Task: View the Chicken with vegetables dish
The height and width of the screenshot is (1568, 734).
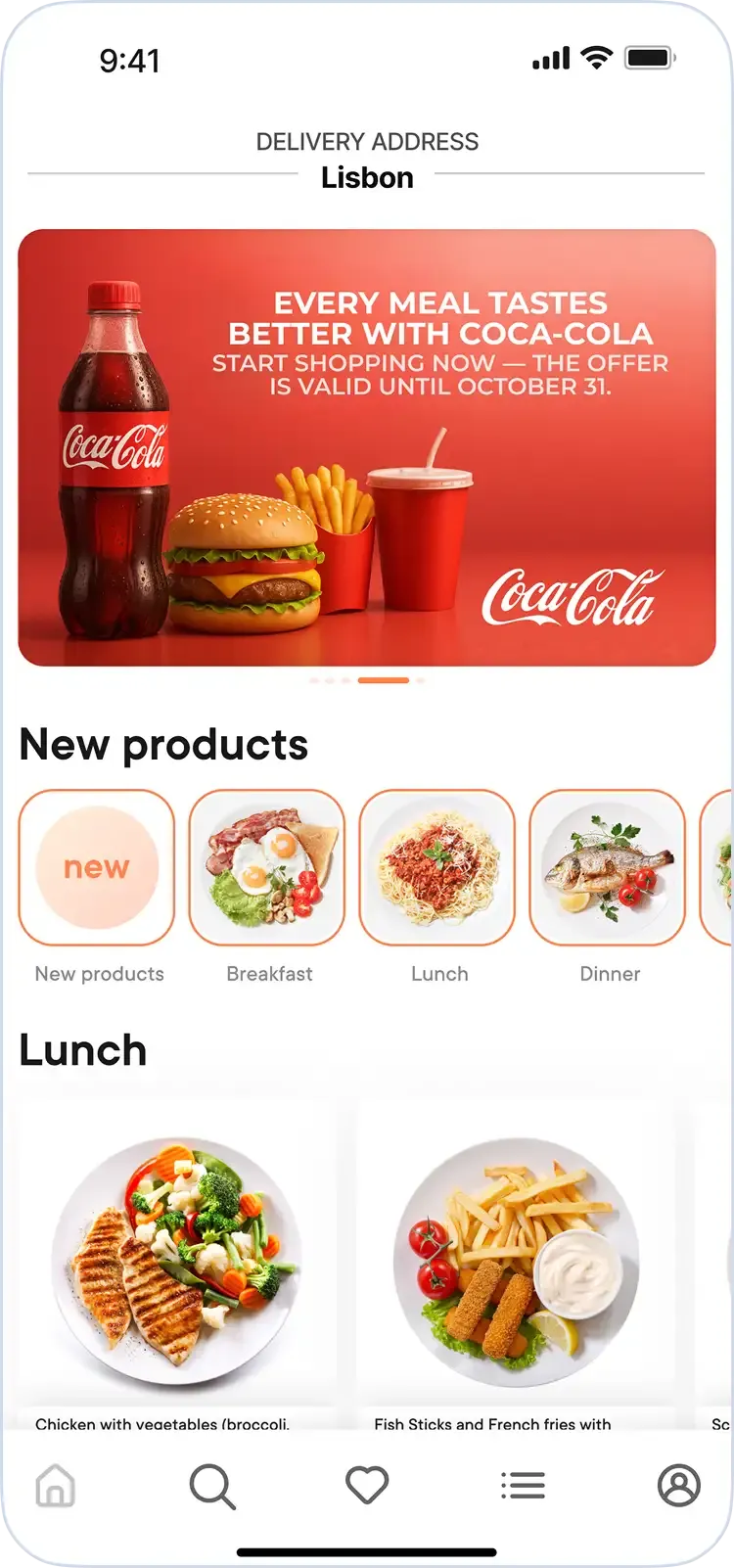Action: (177, 1261)
